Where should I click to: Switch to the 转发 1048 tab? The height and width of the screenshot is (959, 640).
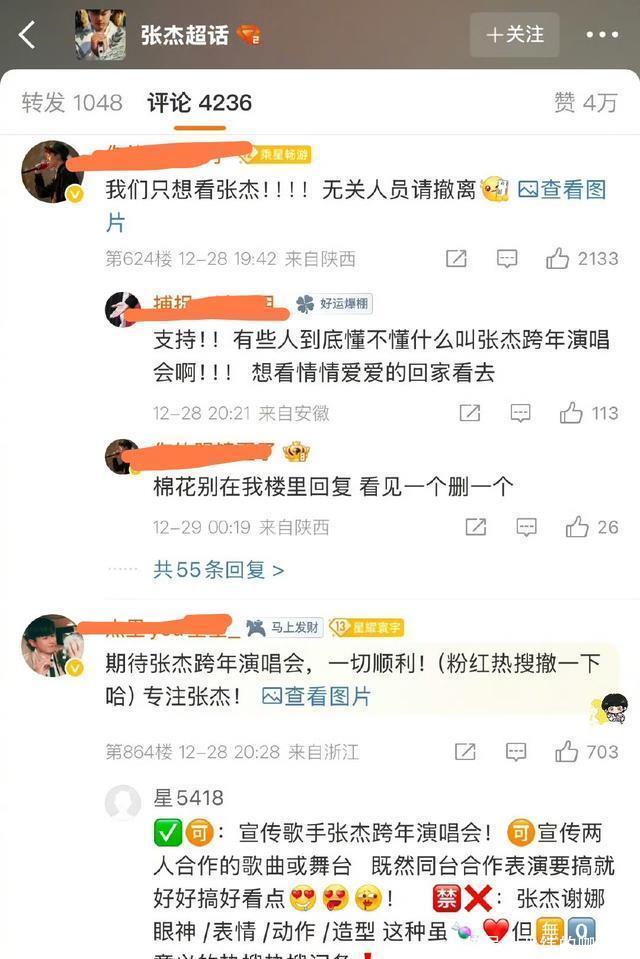click(x=72, y=102)
